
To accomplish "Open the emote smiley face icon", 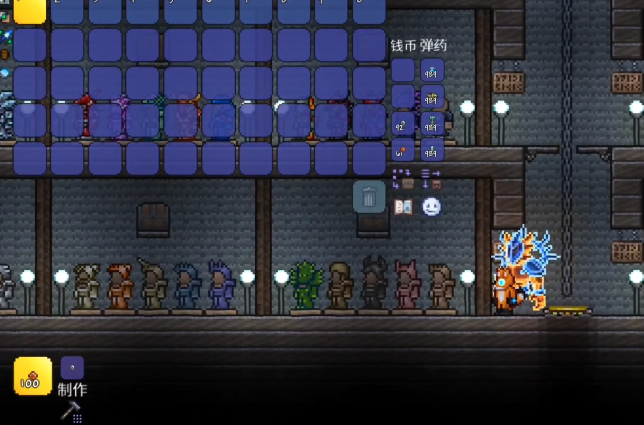I will click(431, 207).
